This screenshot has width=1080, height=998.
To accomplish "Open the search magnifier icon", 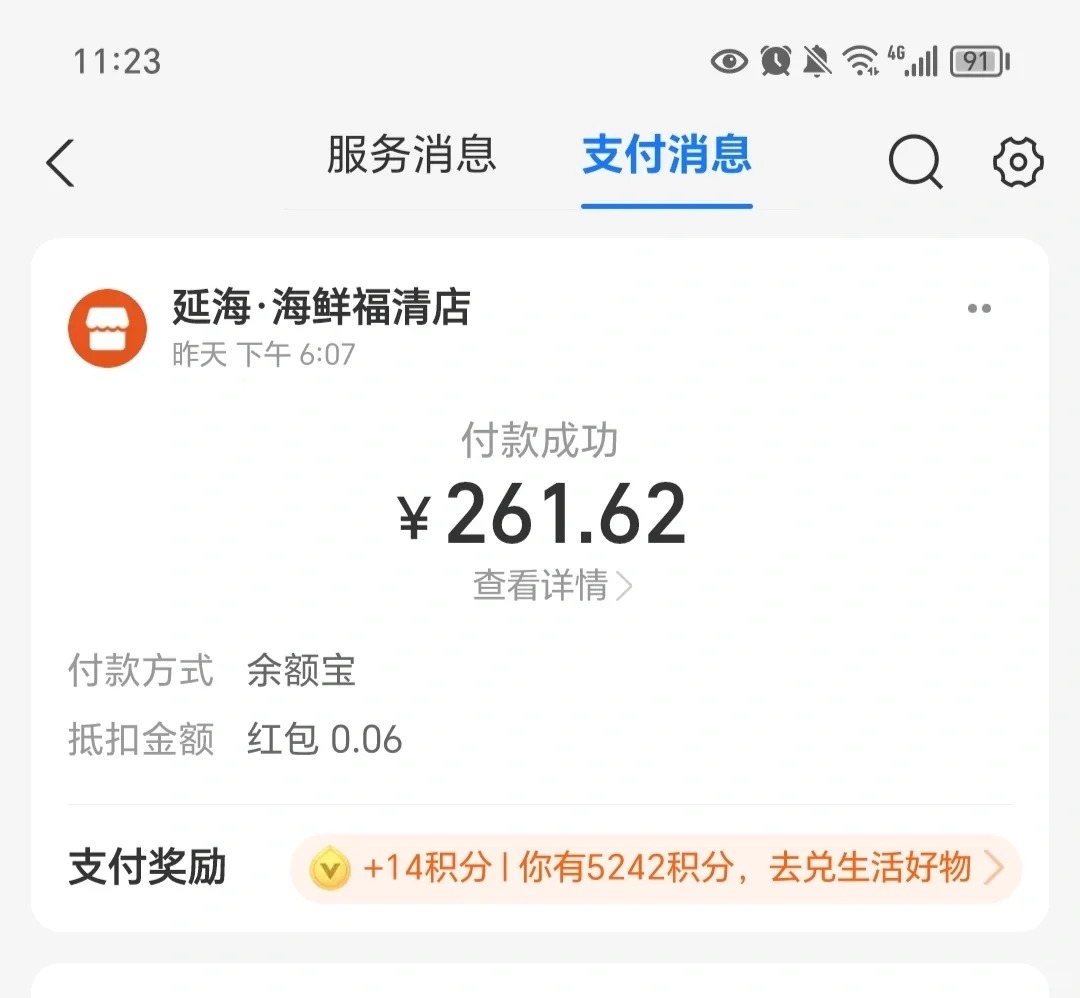I will pos(915,162).
